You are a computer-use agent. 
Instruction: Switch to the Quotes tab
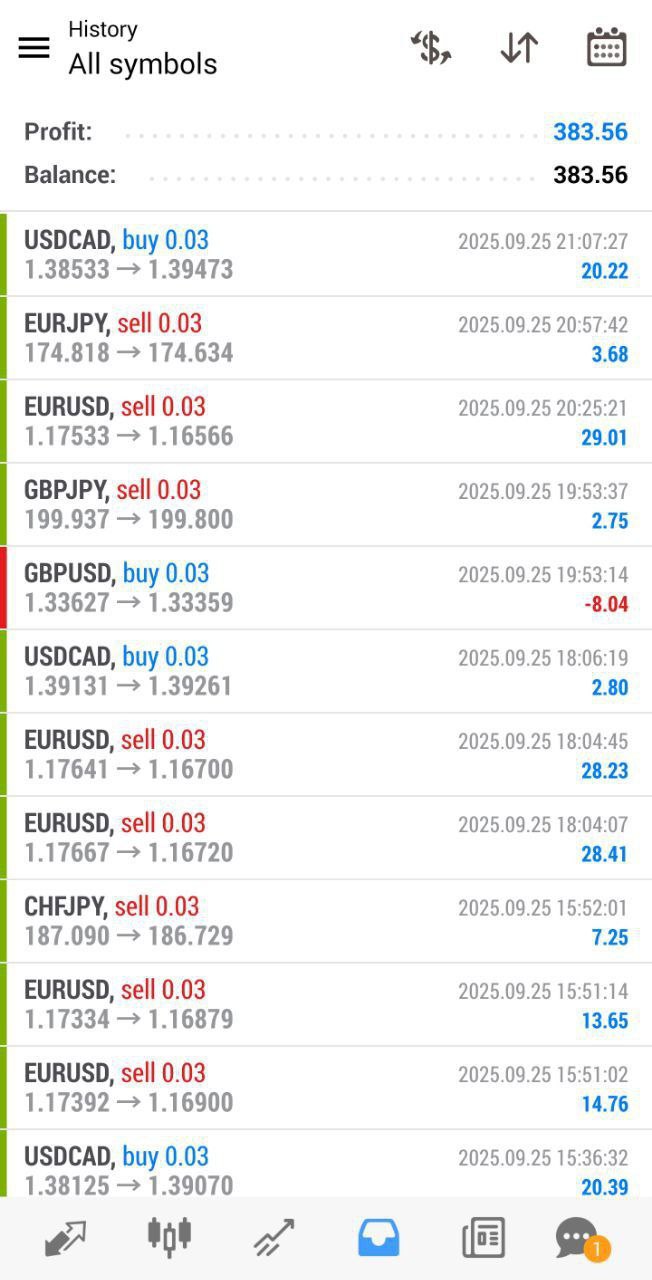click(x=65, y=1238)
